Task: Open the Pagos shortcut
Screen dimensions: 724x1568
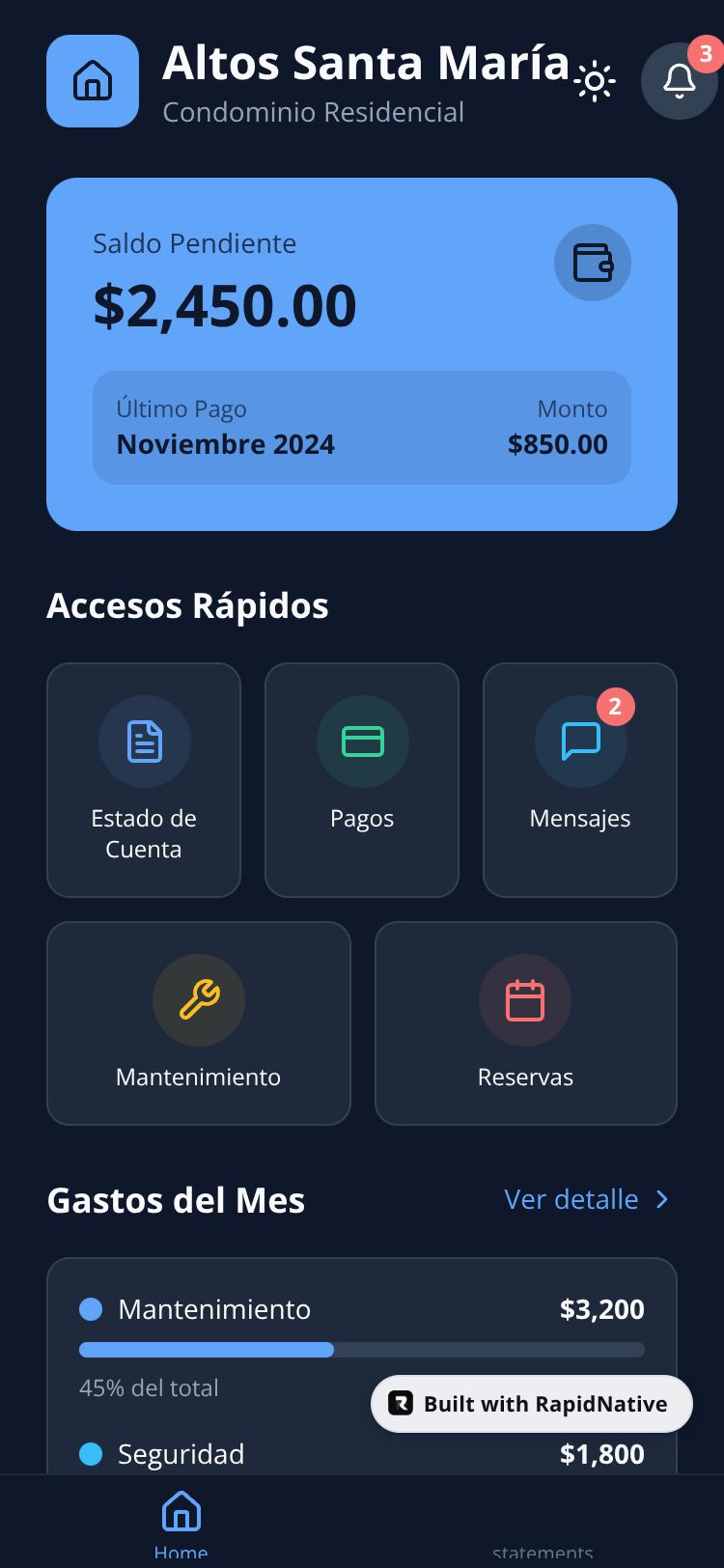Action: 362,780
